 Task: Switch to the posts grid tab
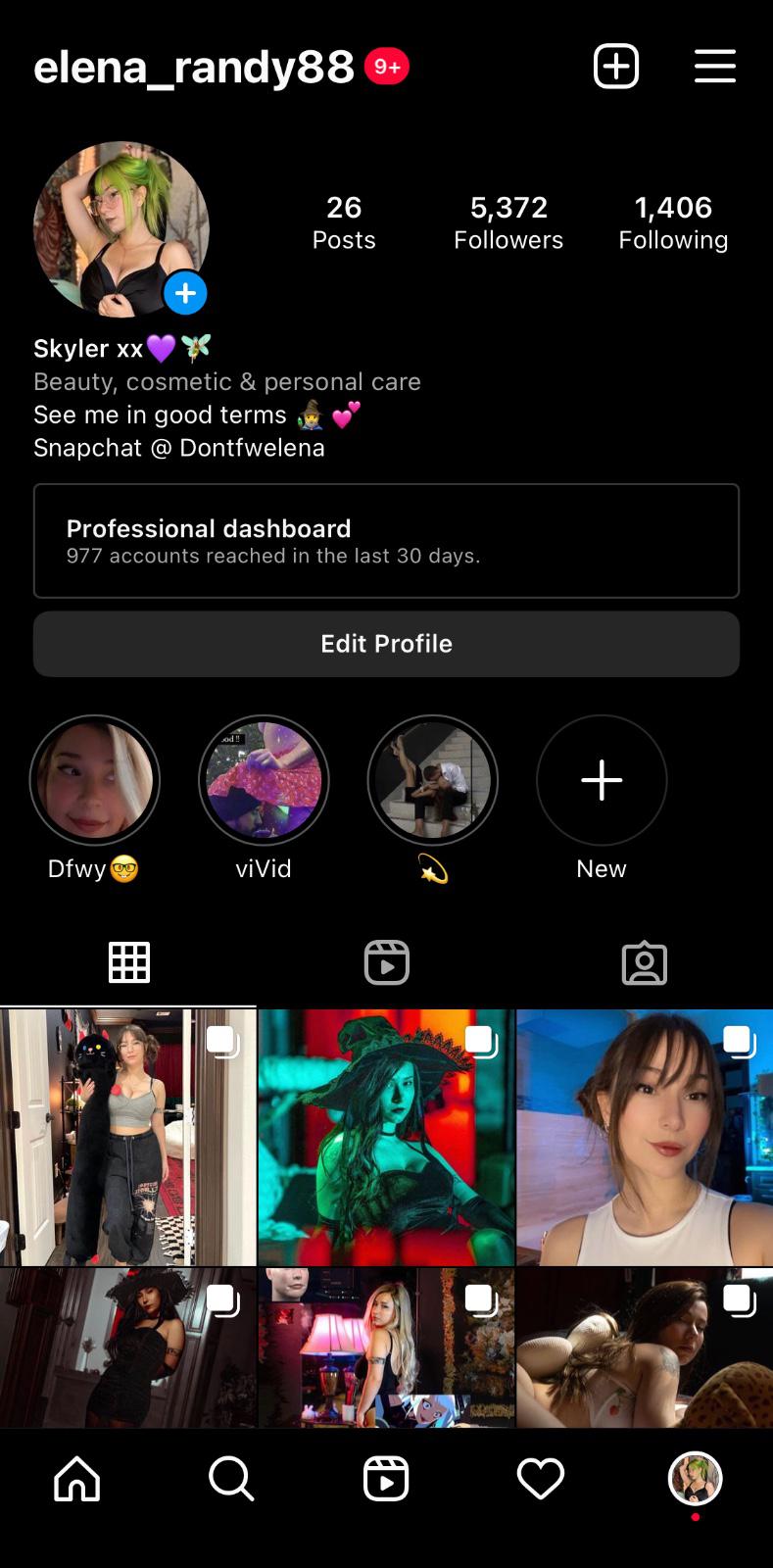pos(128,962)
